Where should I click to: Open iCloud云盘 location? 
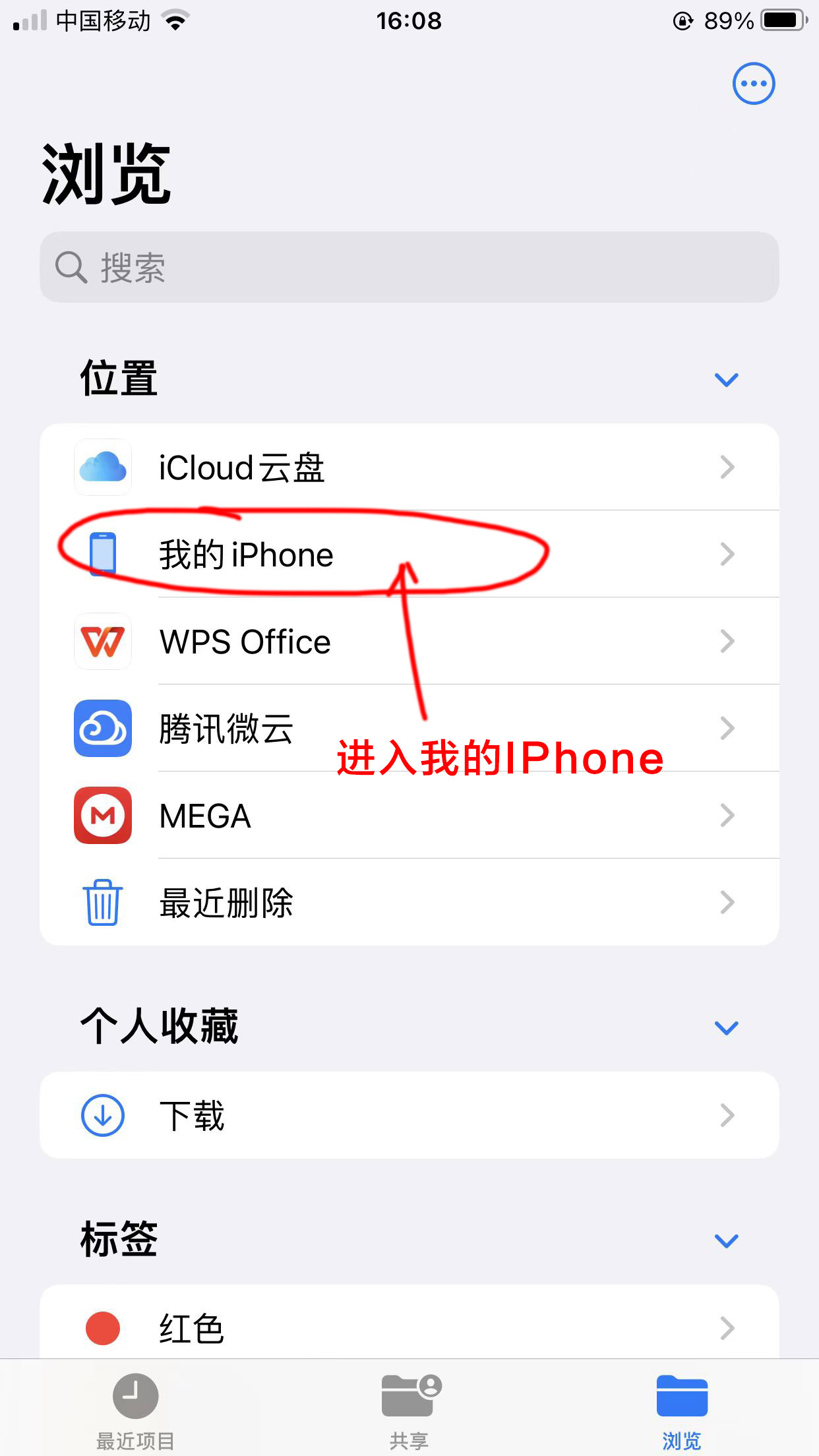[409, 467]
